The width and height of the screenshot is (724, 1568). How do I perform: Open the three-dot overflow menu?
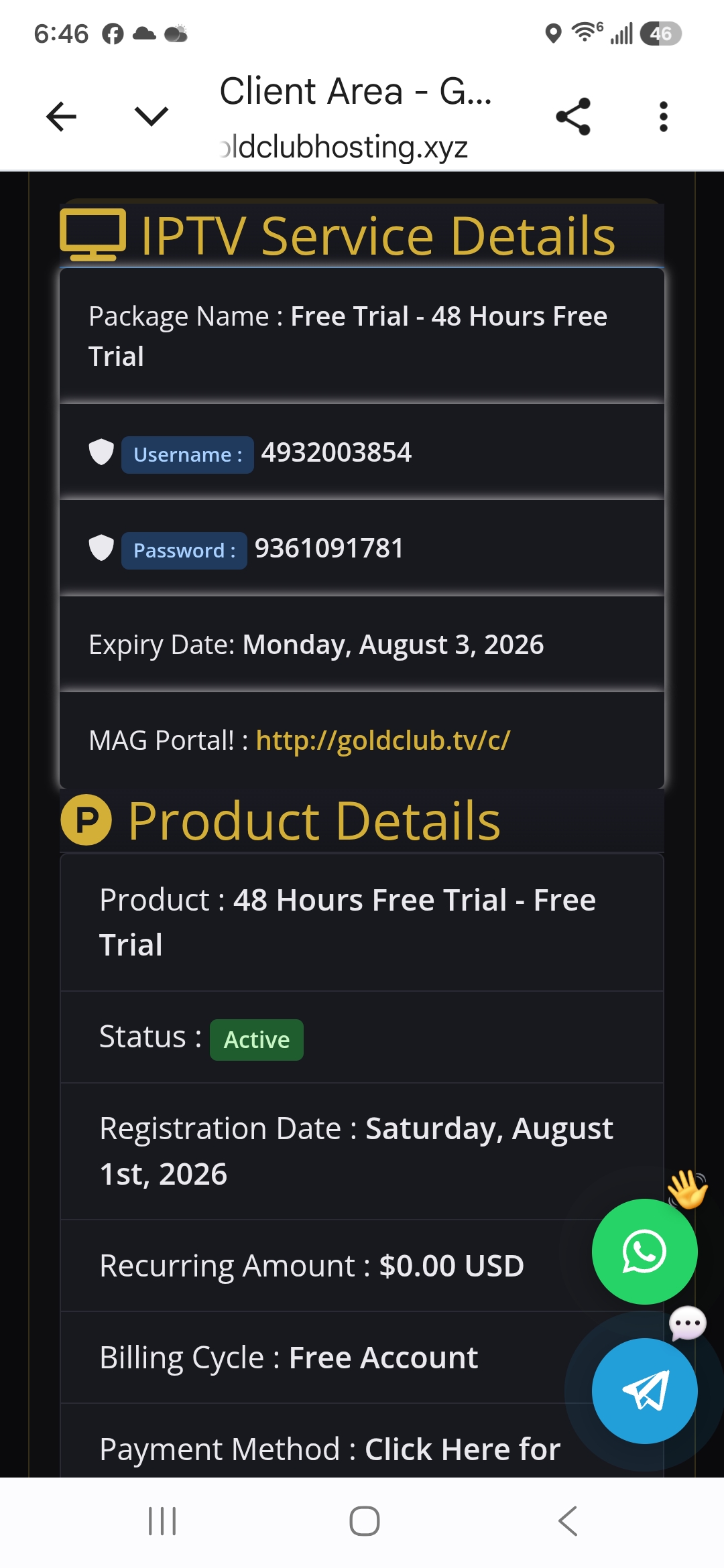tap(663, 117)
